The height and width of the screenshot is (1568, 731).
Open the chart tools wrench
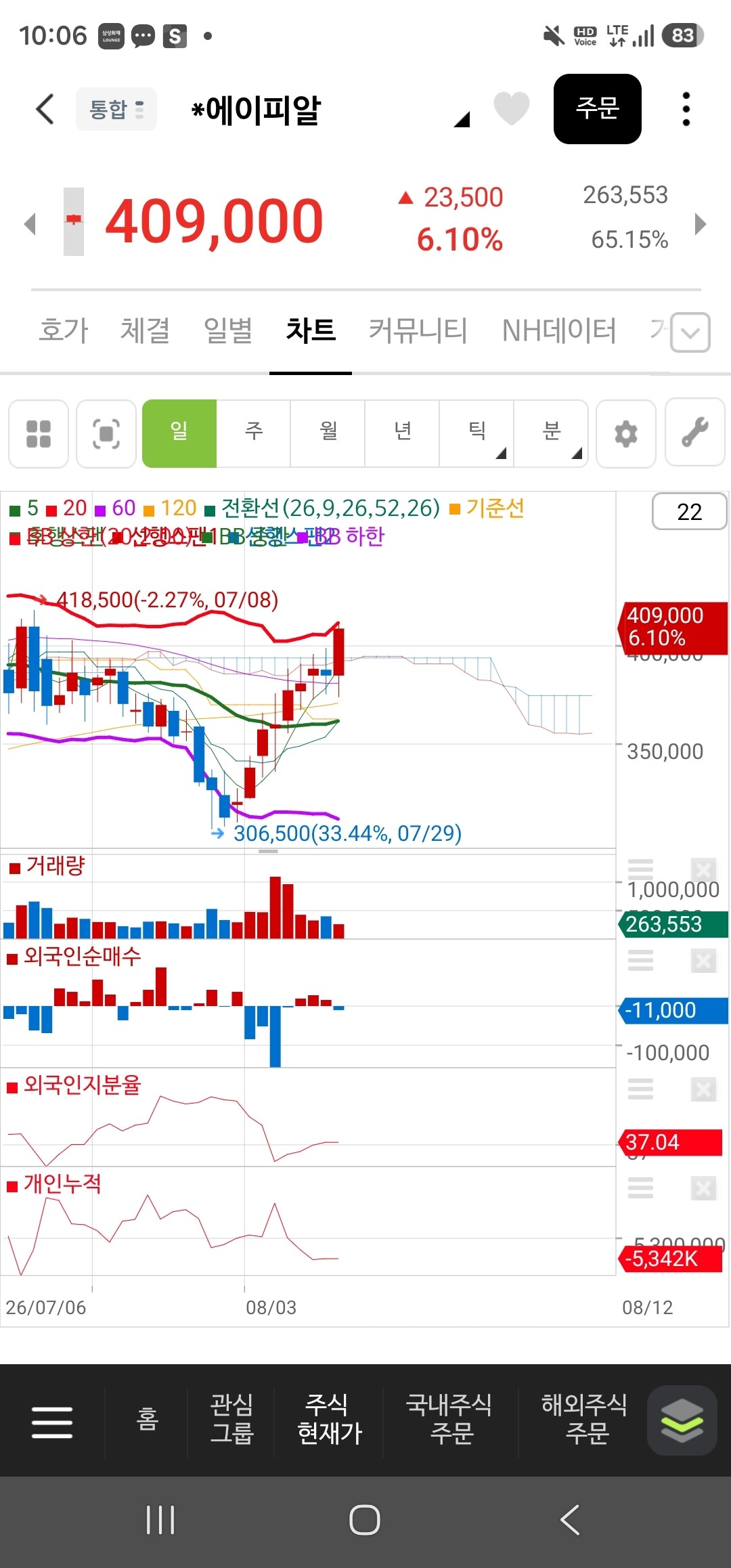tap(695, 433)
